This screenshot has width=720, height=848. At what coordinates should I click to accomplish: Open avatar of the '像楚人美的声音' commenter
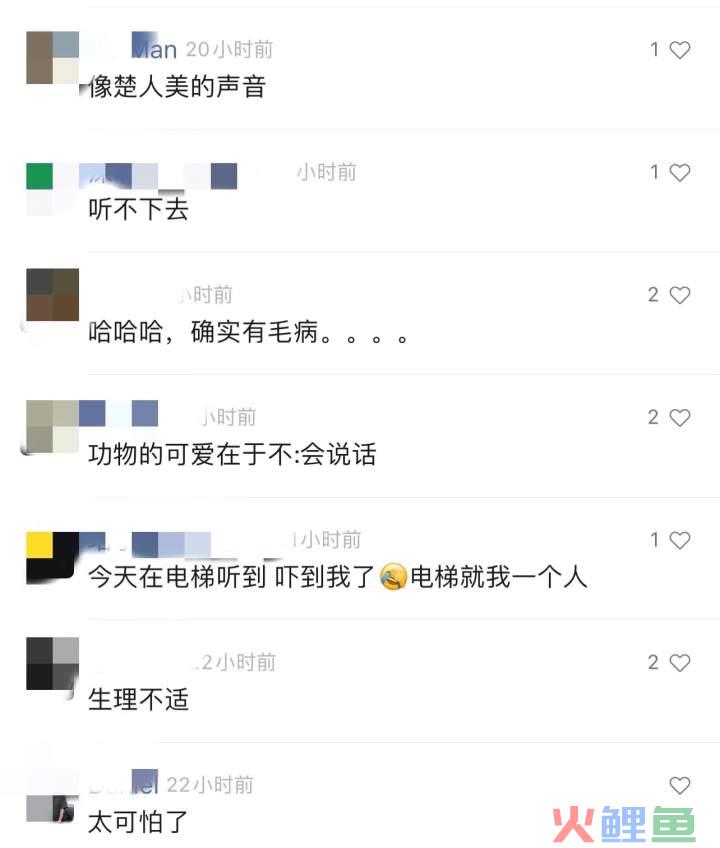coord(52,57)
